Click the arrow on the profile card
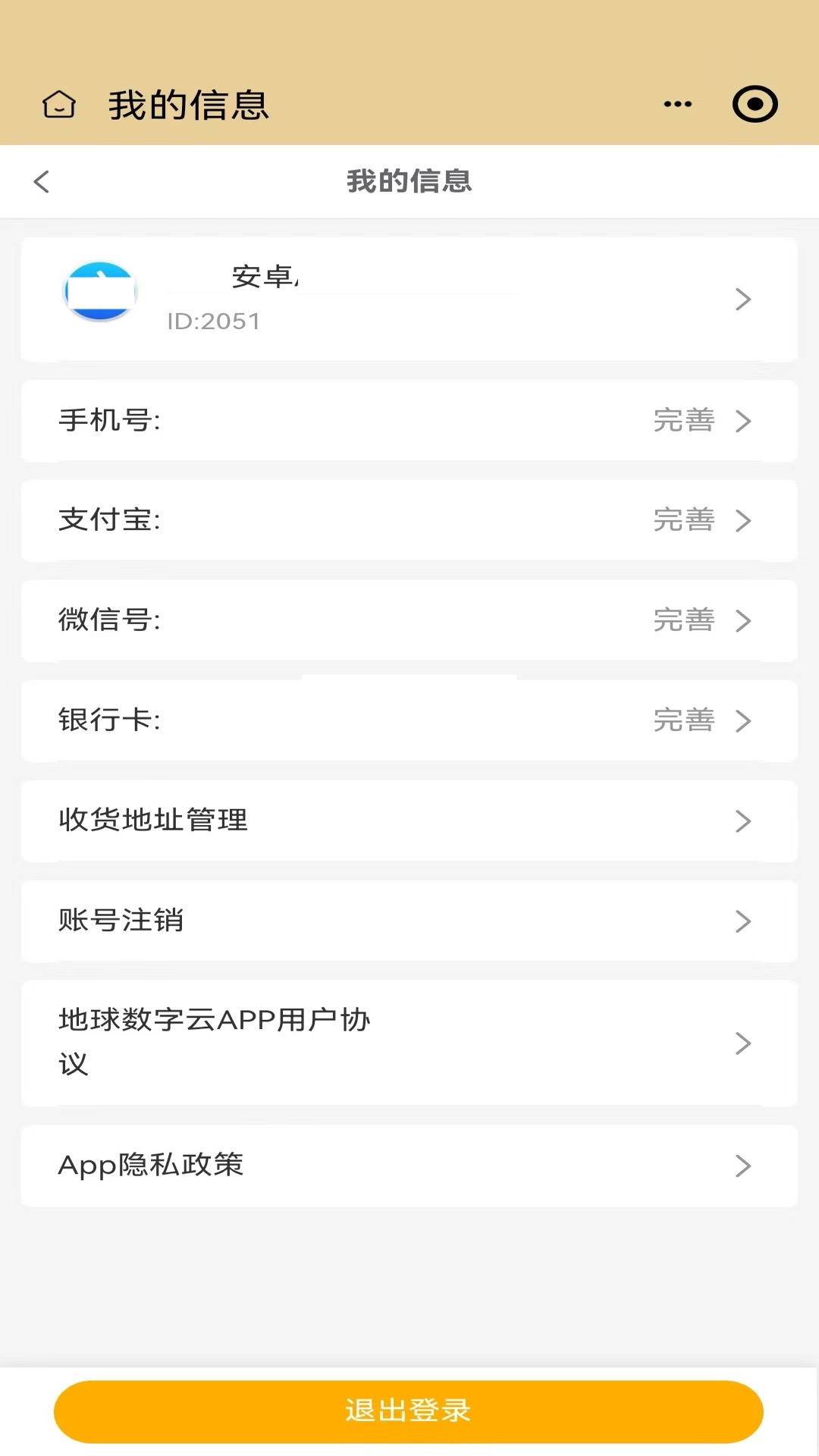Image resolution: width=819 pixels, height=1456 pixels. pyautogui.click(x=742, y=300)
